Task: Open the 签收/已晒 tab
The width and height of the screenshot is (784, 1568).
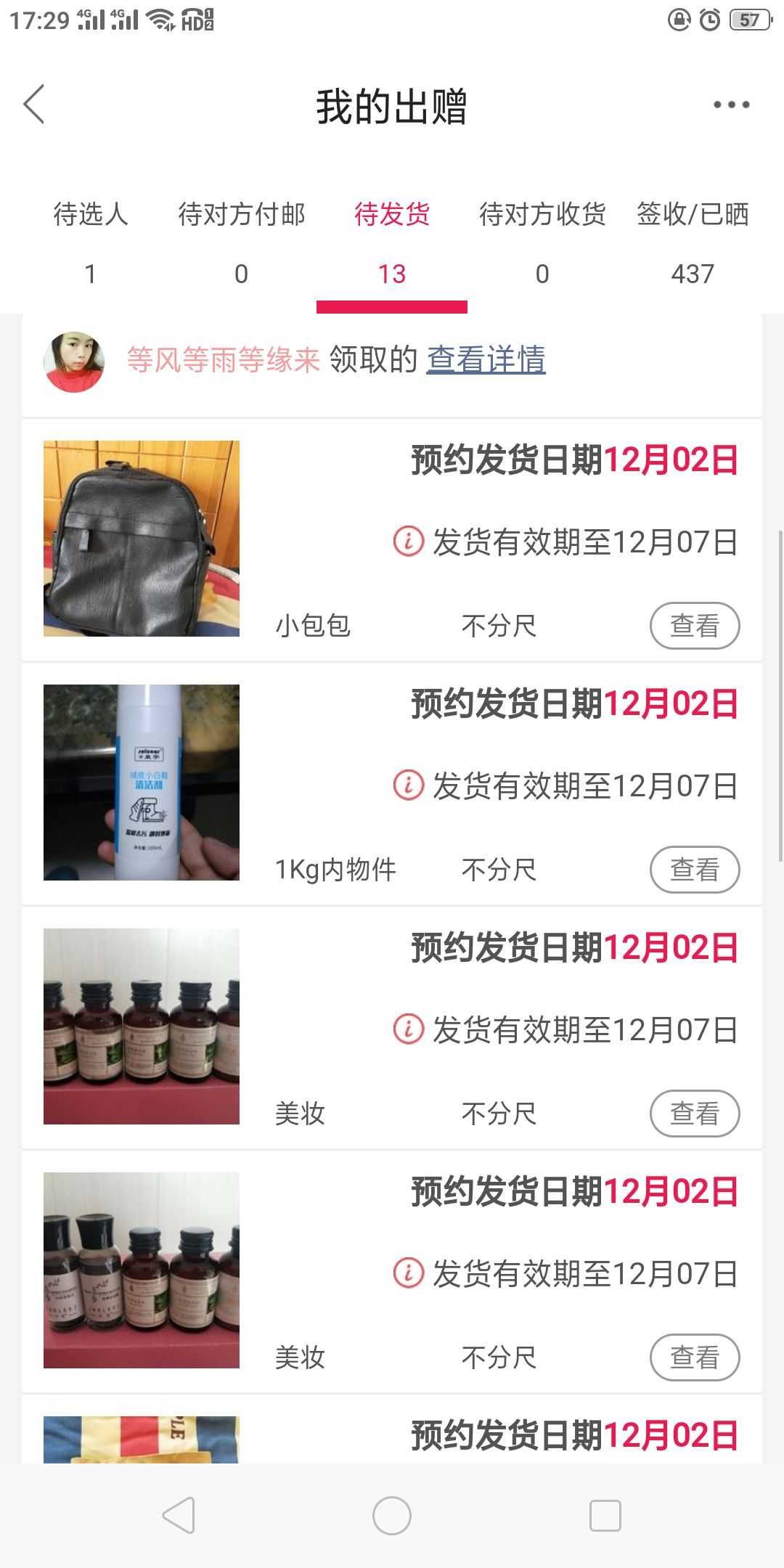Action: point(693,242)
